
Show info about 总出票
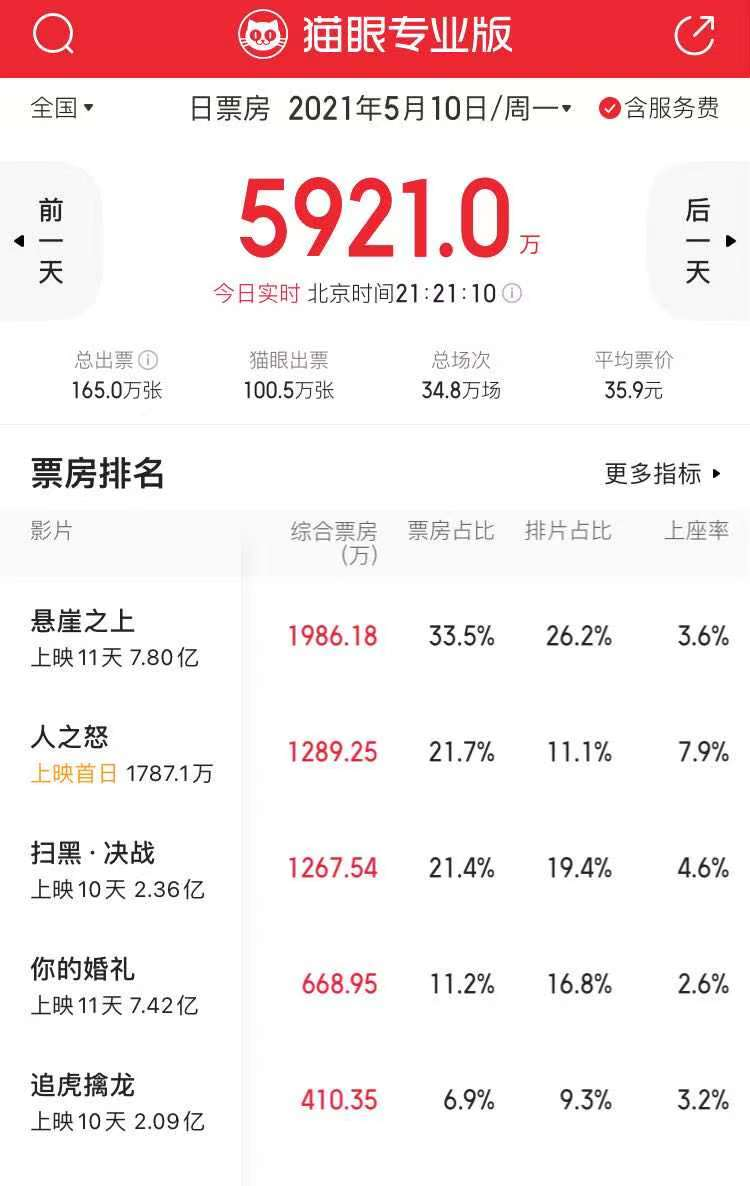[x=148, y=360]
